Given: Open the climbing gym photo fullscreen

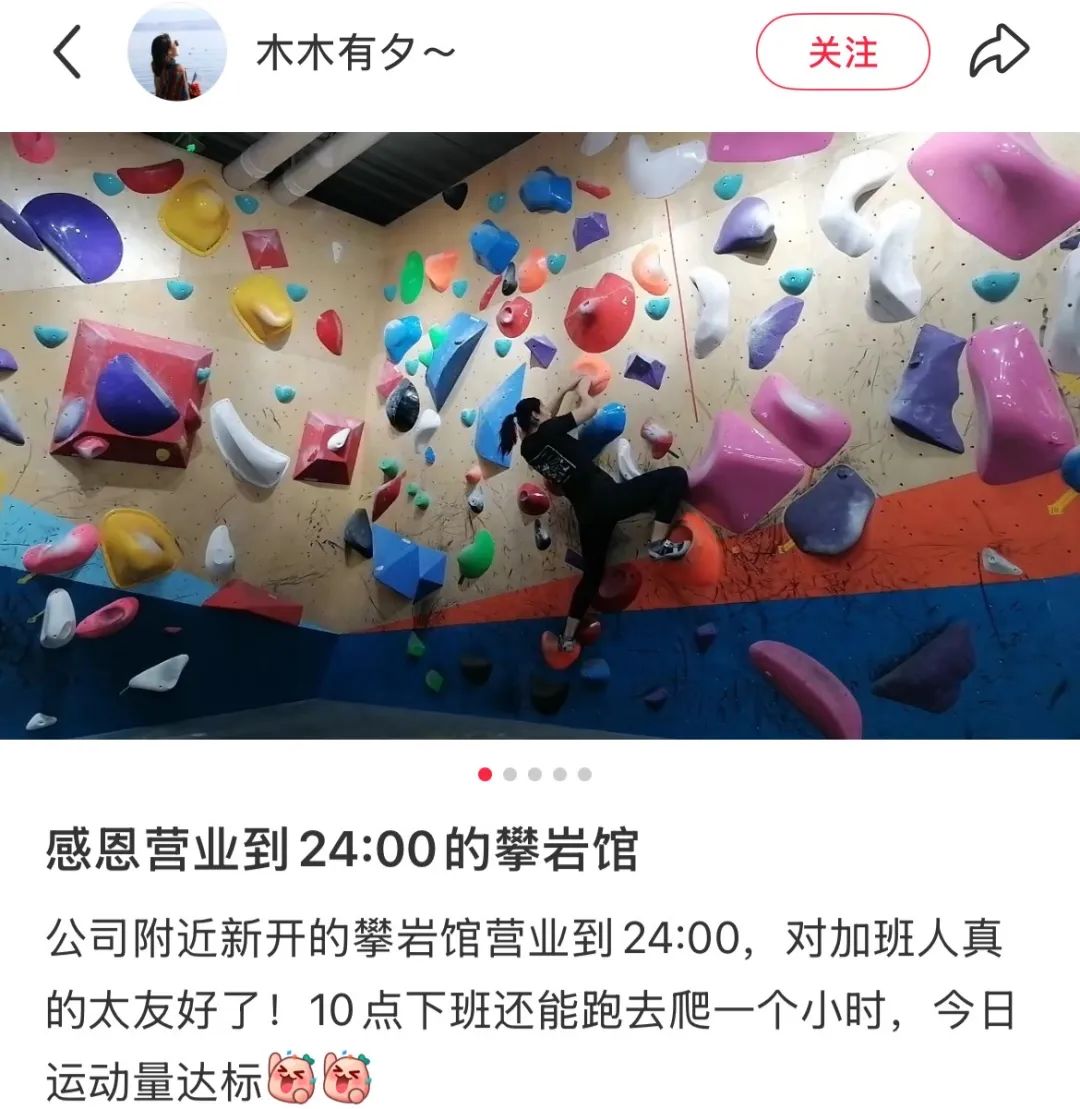Looking at the screenshot, I should click(540, 435).
